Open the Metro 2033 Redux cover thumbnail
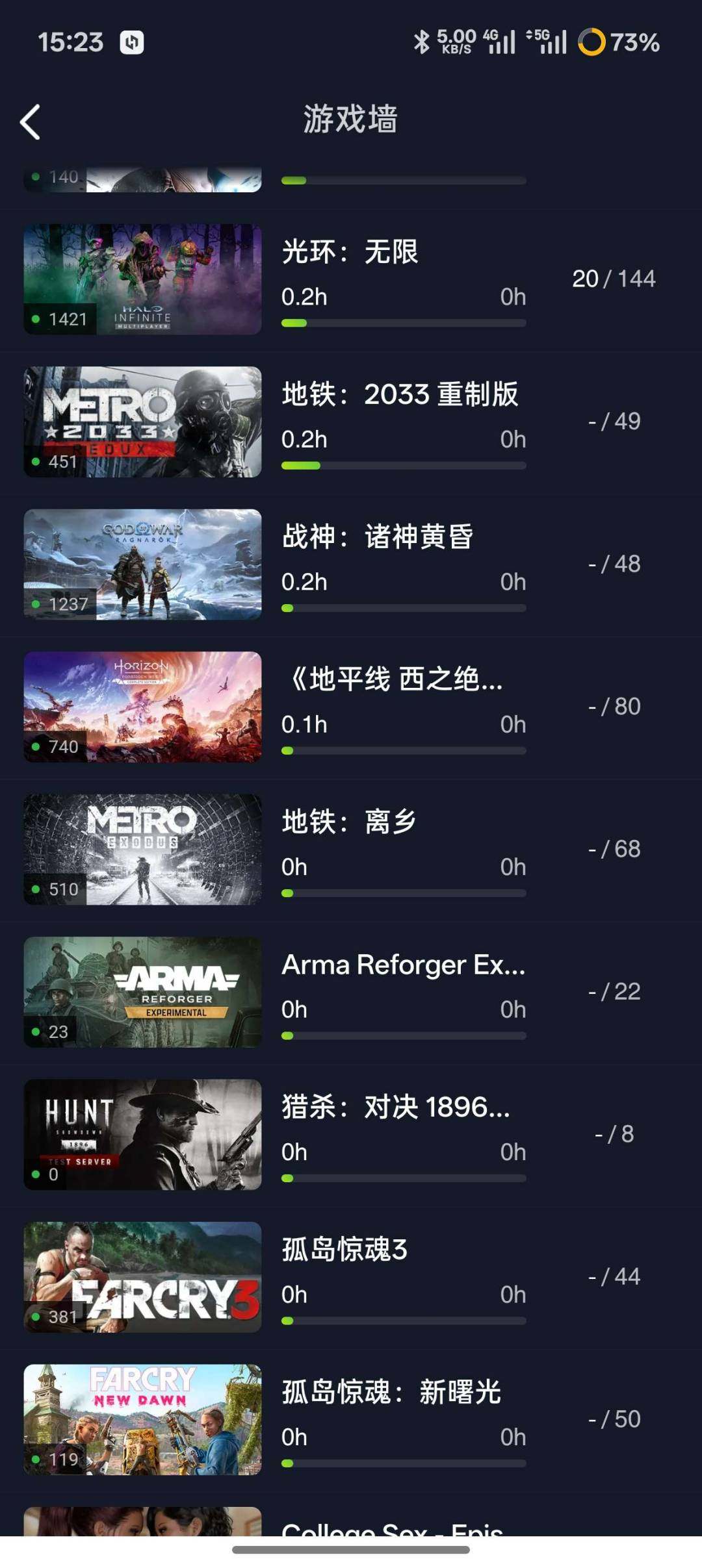 point(142,421)
